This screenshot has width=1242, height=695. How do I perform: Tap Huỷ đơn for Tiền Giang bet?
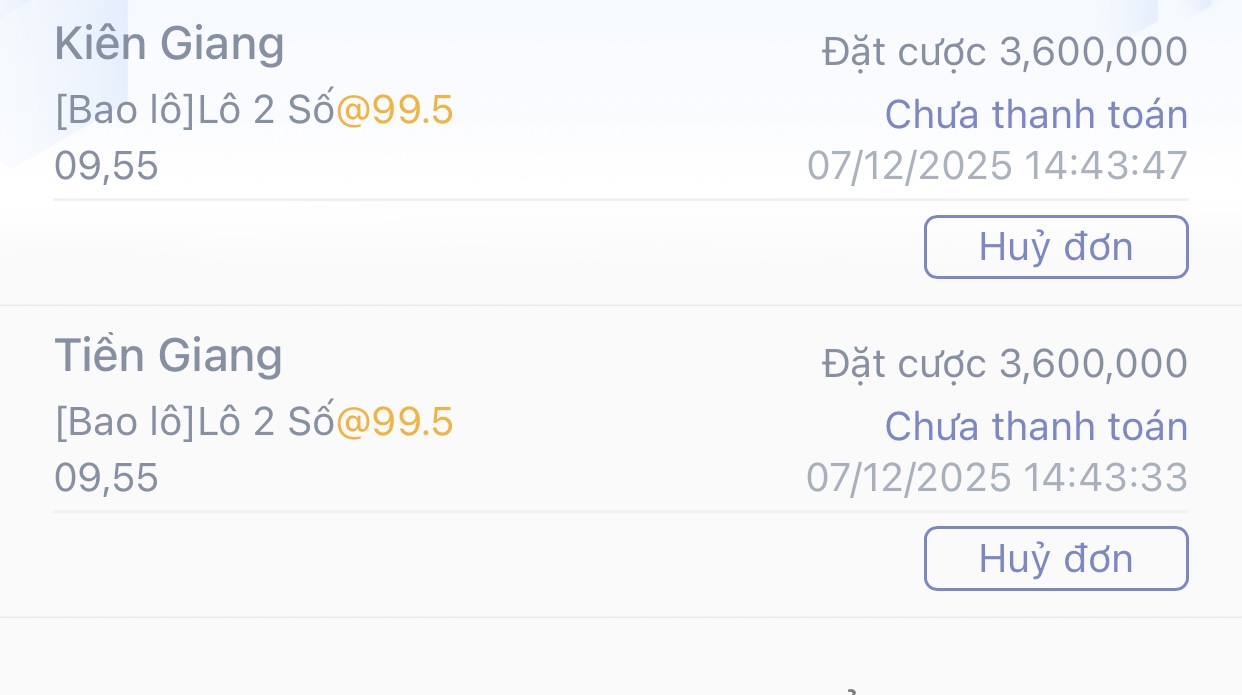click(x=1055, y=558)
